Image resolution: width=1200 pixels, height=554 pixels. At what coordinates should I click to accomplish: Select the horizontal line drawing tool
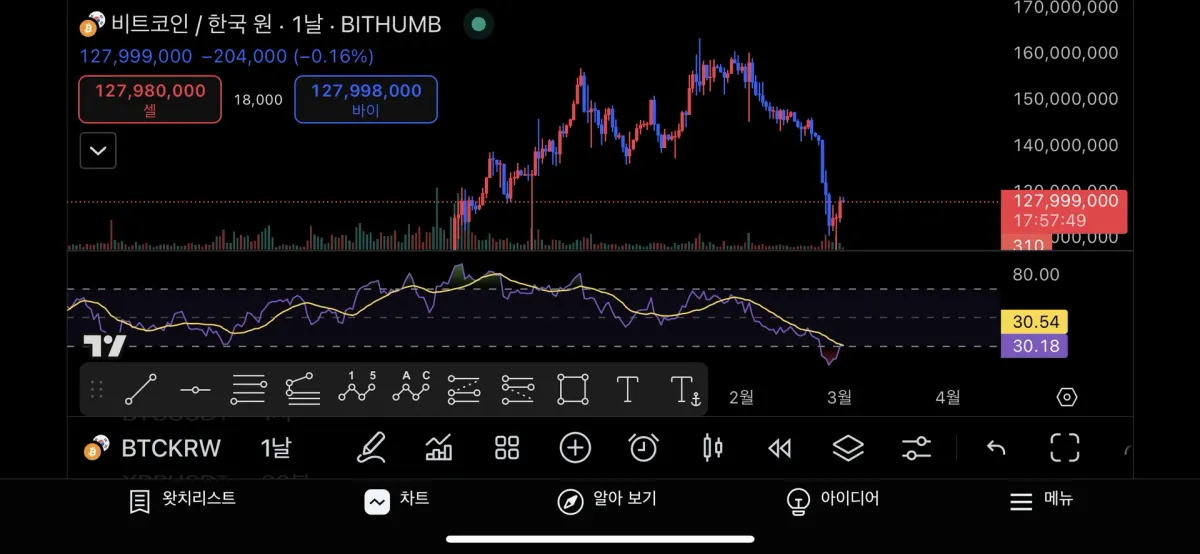(x=194, y=389)
